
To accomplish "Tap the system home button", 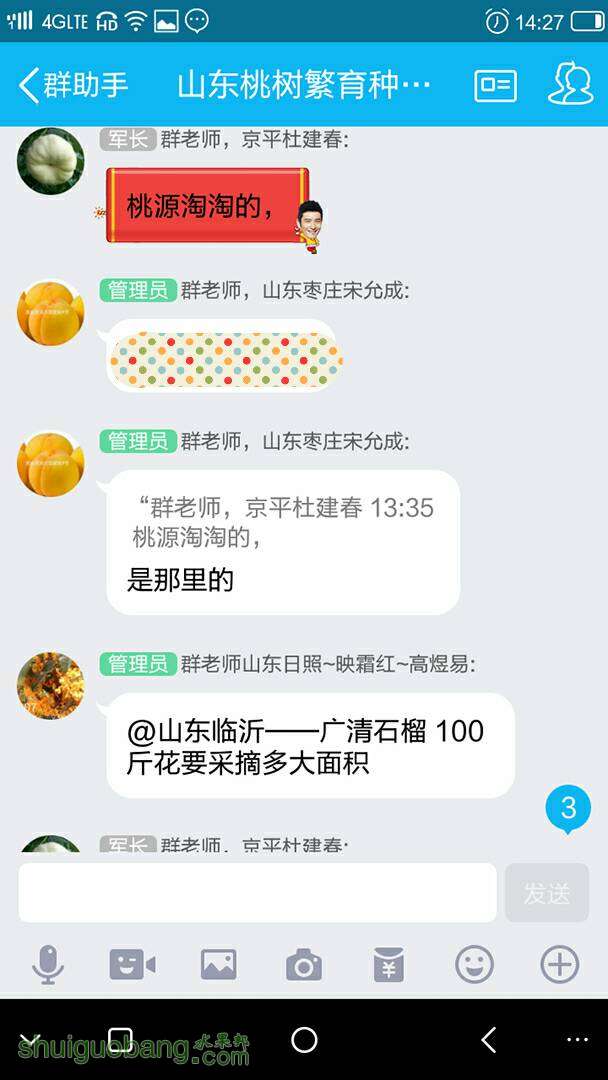I will coord(304,1040).
